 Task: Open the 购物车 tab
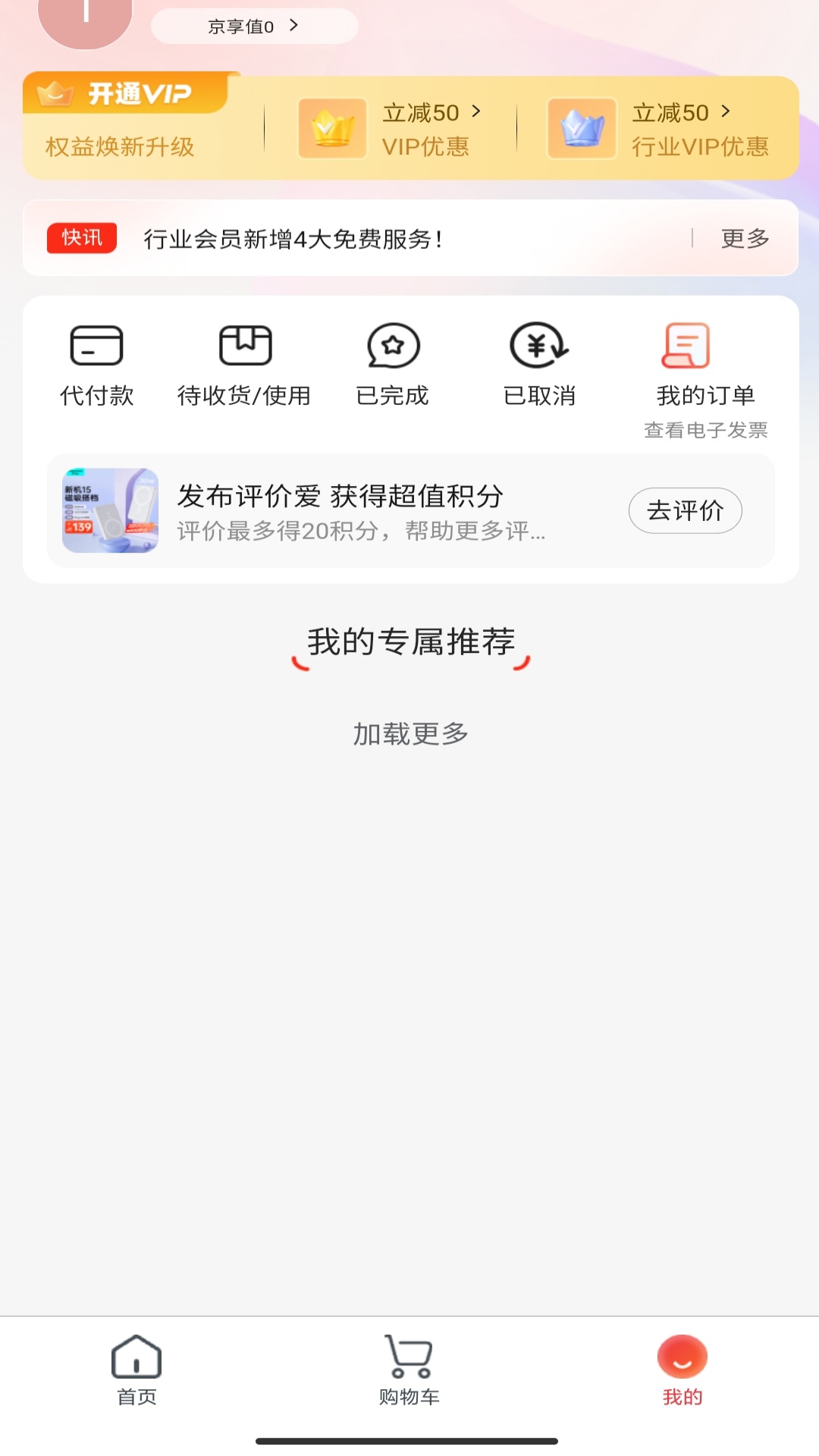point(409,1370)
